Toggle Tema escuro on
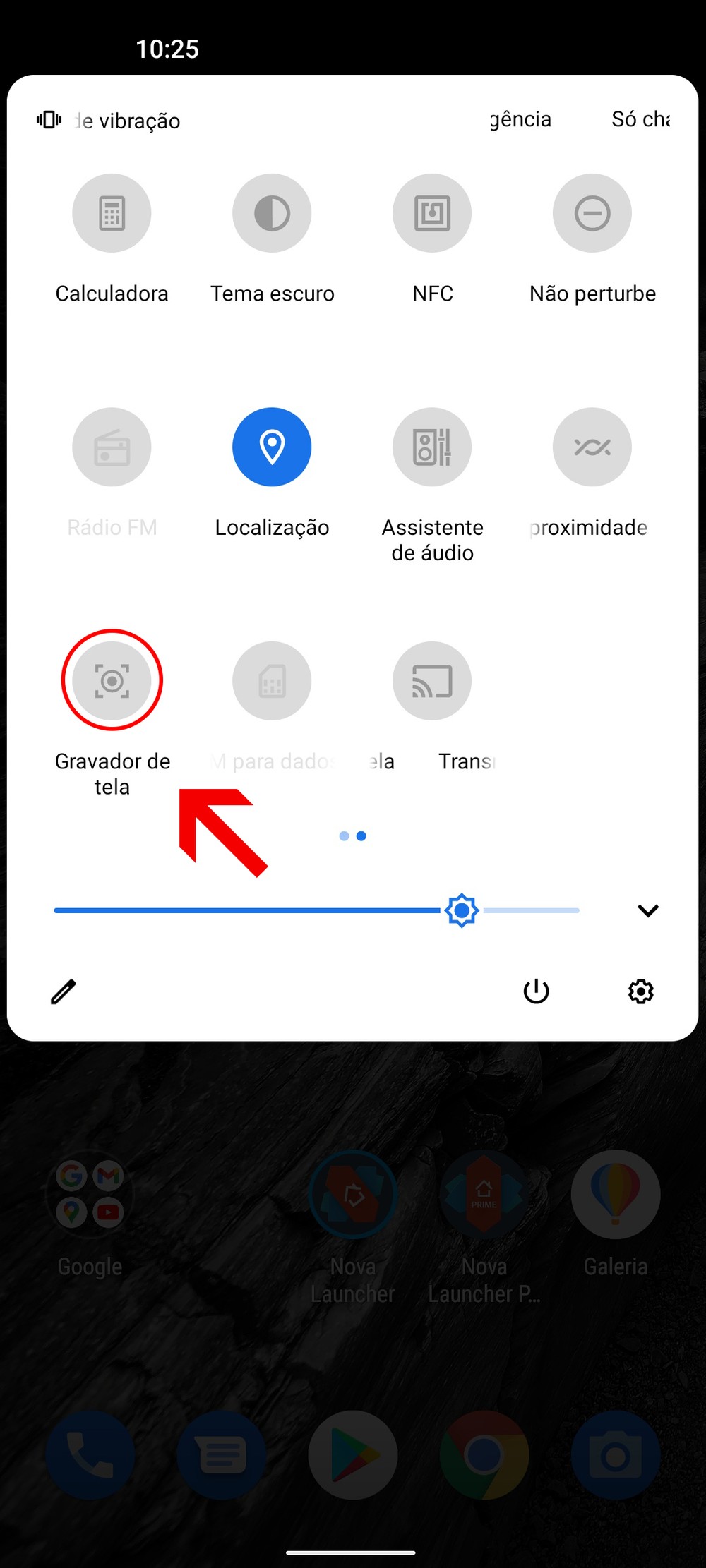 tap(272, 213)
